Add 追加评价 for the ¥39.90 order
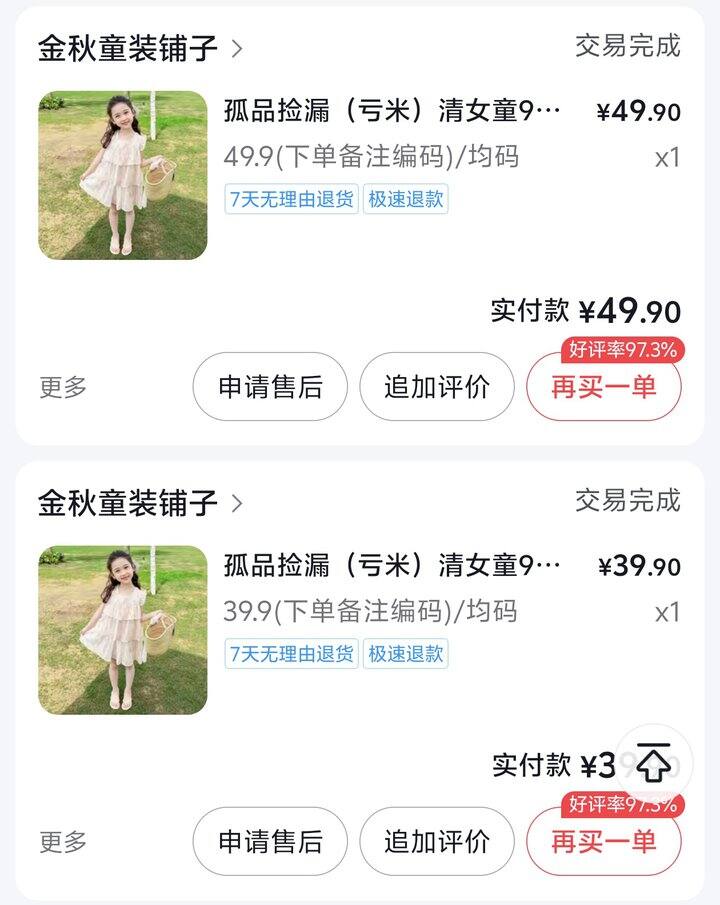Screen dimensions: 720x905 (x=437, y=842)
